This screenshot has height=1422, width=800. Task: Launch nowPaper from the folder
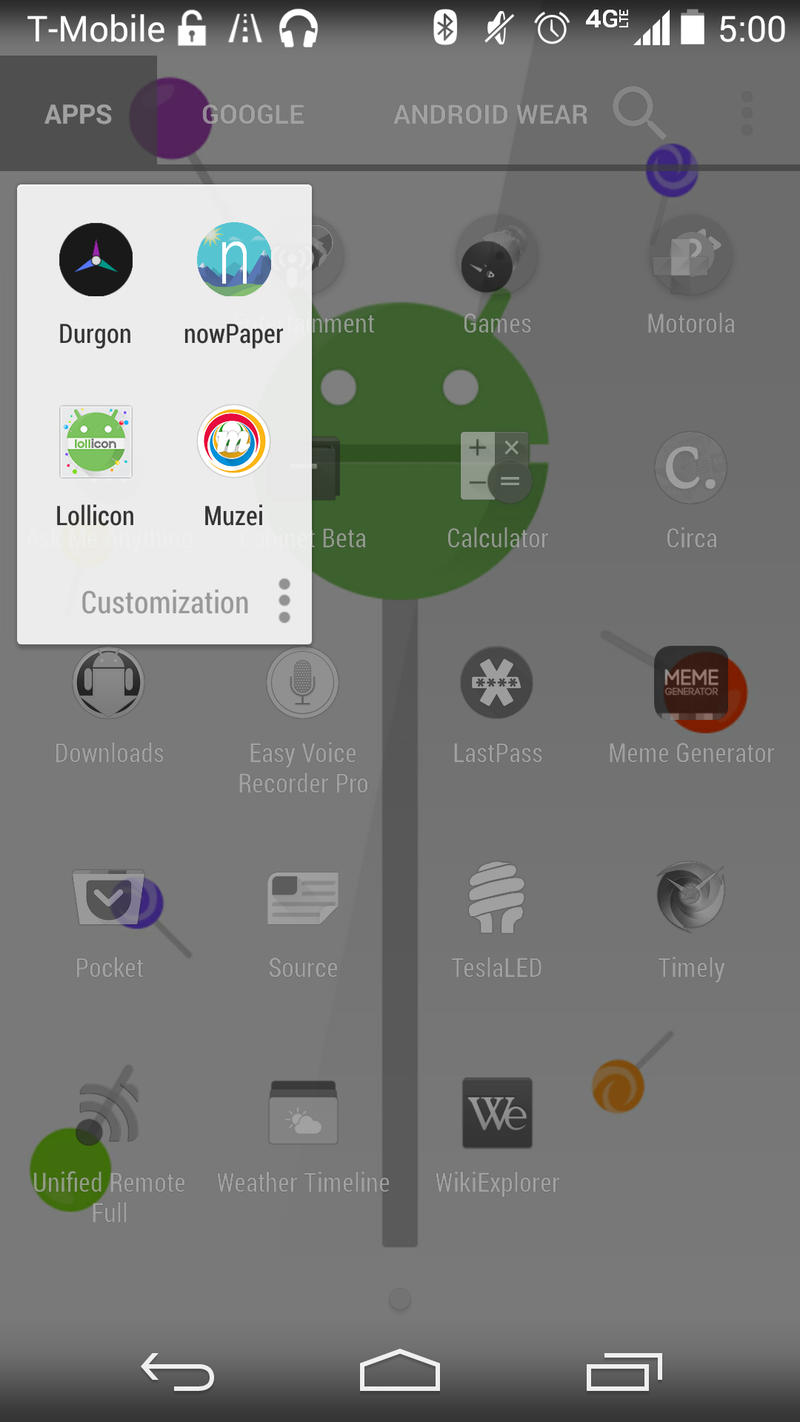tap(233, 260)
